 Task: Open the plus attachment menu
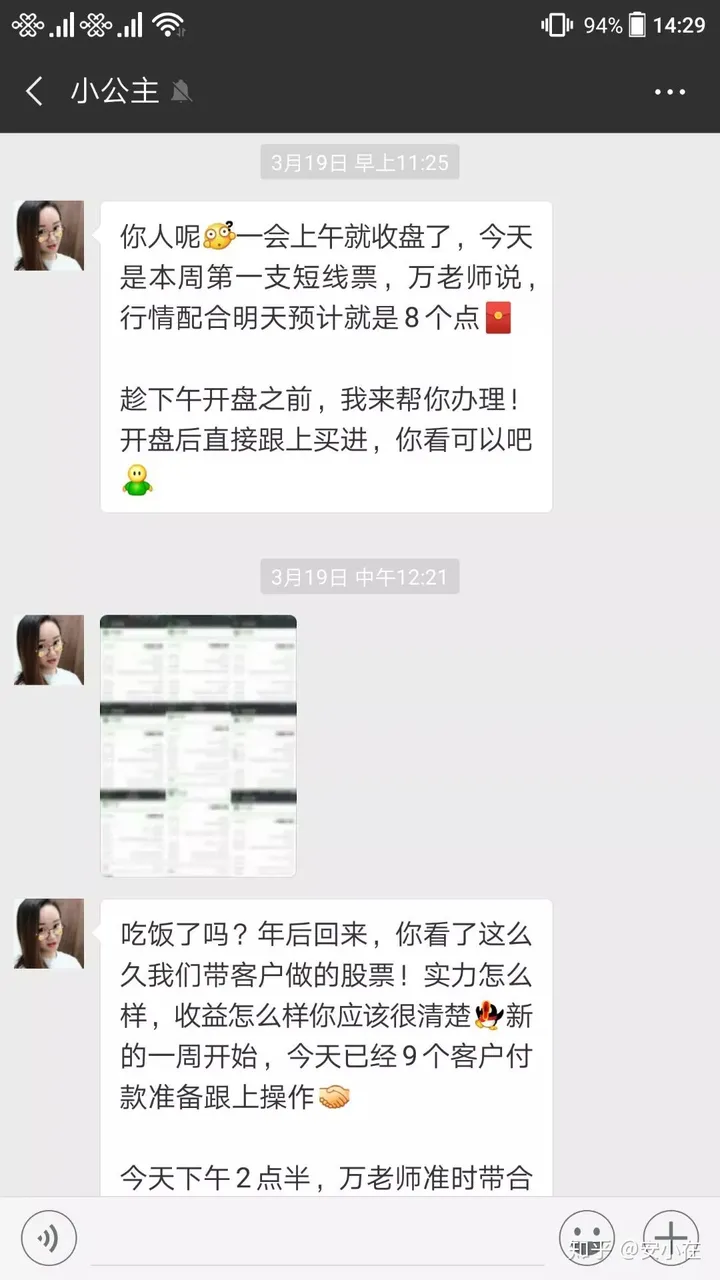pyautogui.click(x=670, y=1238)
